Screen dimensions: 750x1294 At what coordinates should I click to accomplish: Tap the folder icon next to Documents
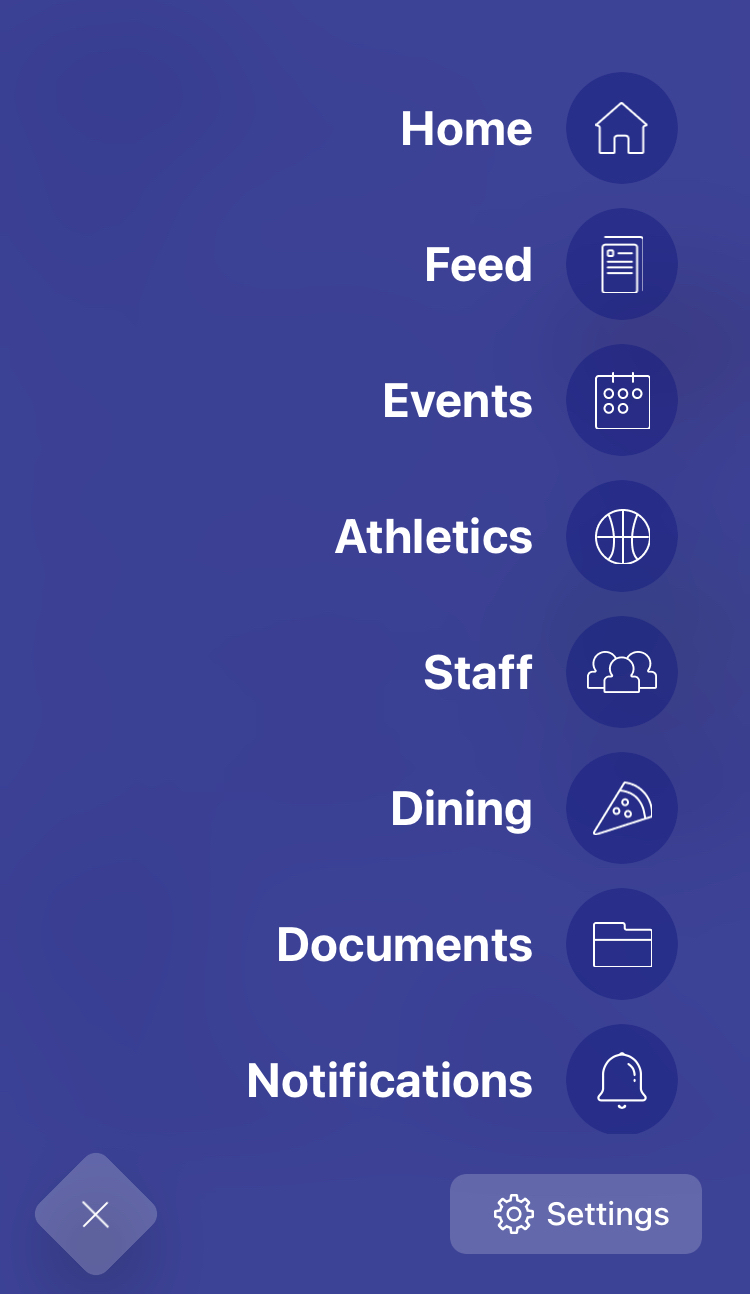point(622,943)
